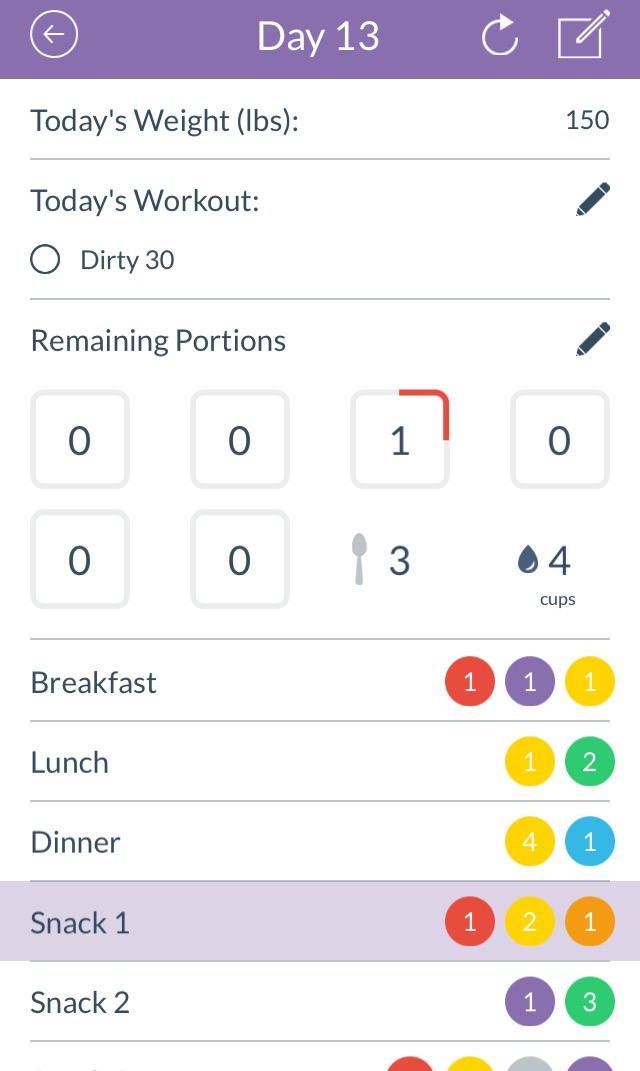Open the Snack 2 row
Image resolution: width=640 pixels, height=1071 pixels.
coord(320,1001)
